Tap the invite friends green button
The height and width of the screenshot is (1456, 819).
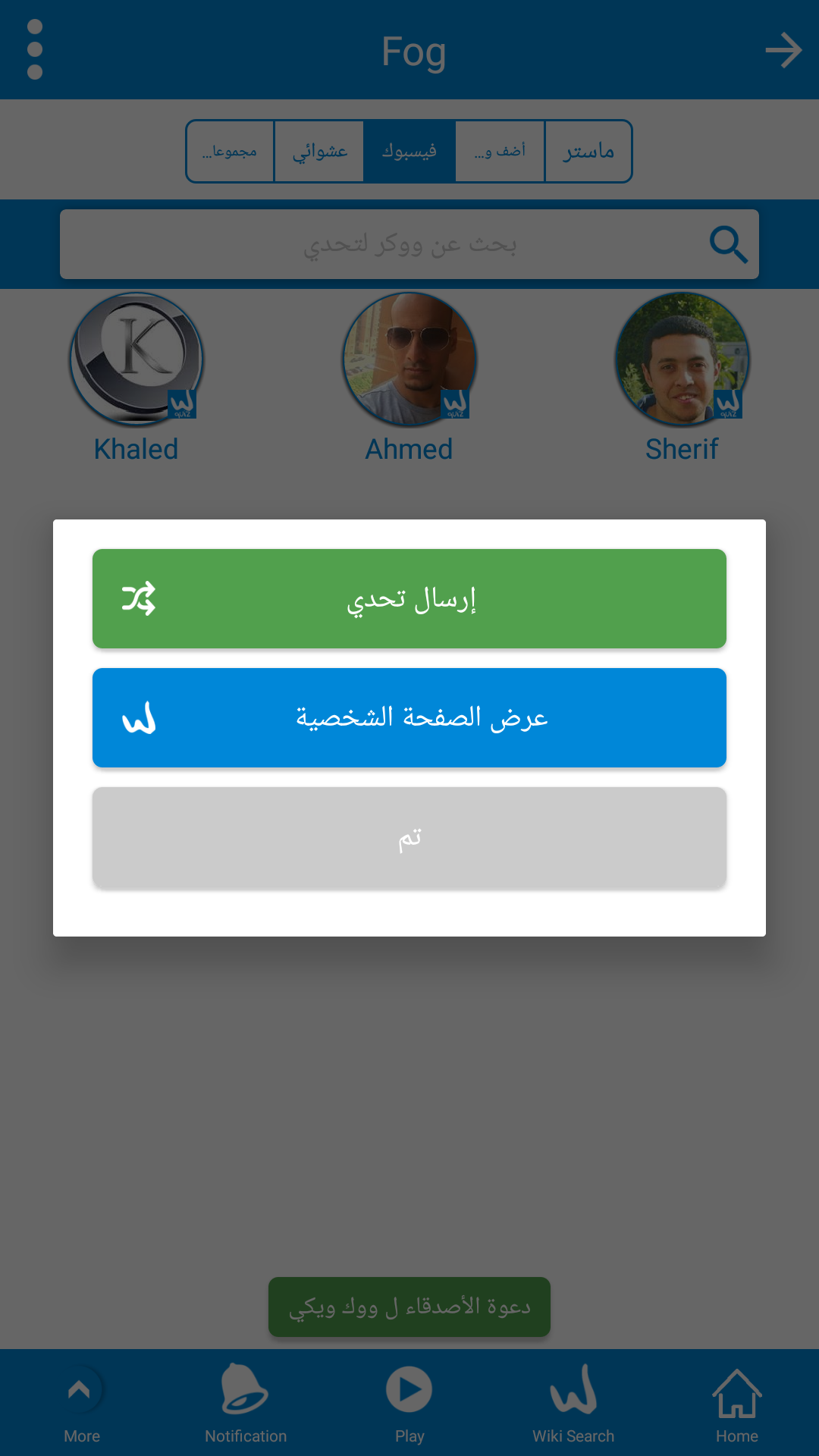point(409,1307)
